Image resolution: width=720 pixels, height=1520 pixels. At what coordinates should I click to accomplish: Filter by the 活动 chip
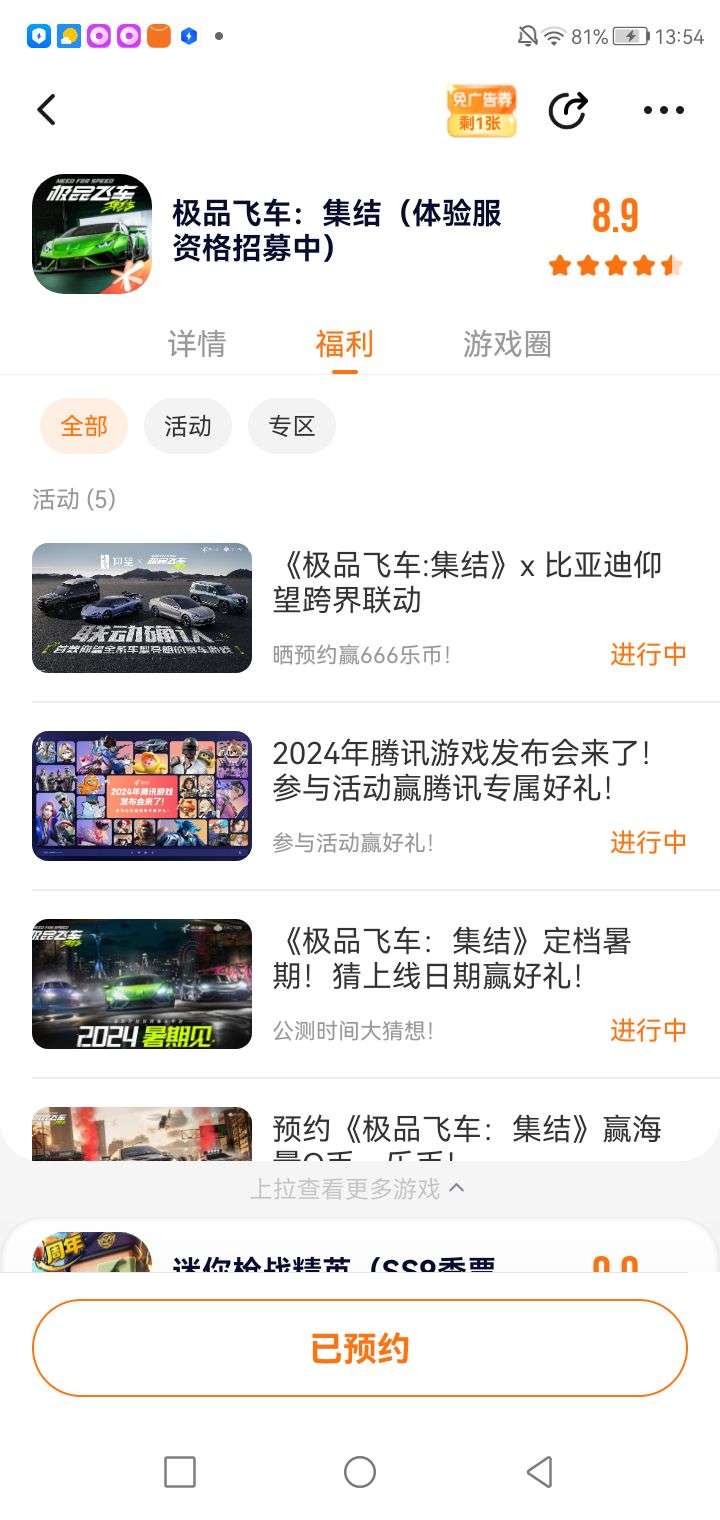[188, 426]
